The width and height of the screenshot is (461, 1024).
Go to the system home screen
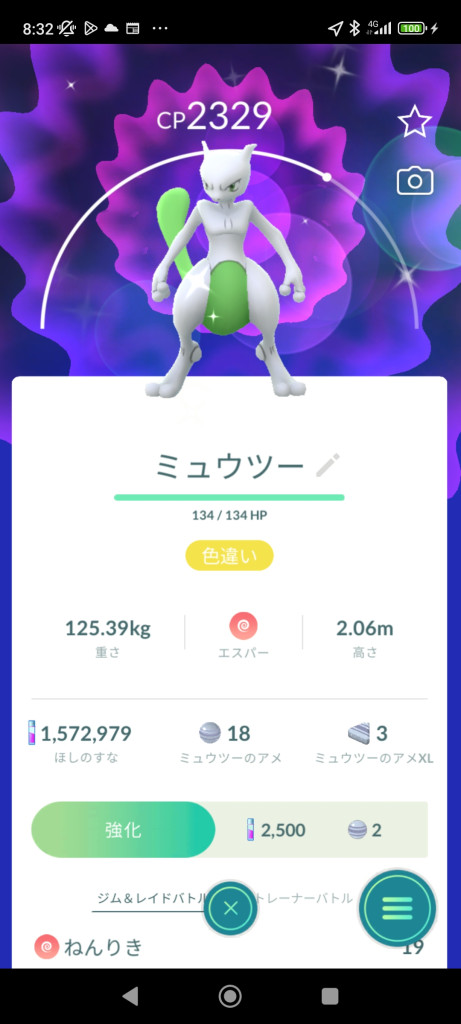(x=230, y=996)
